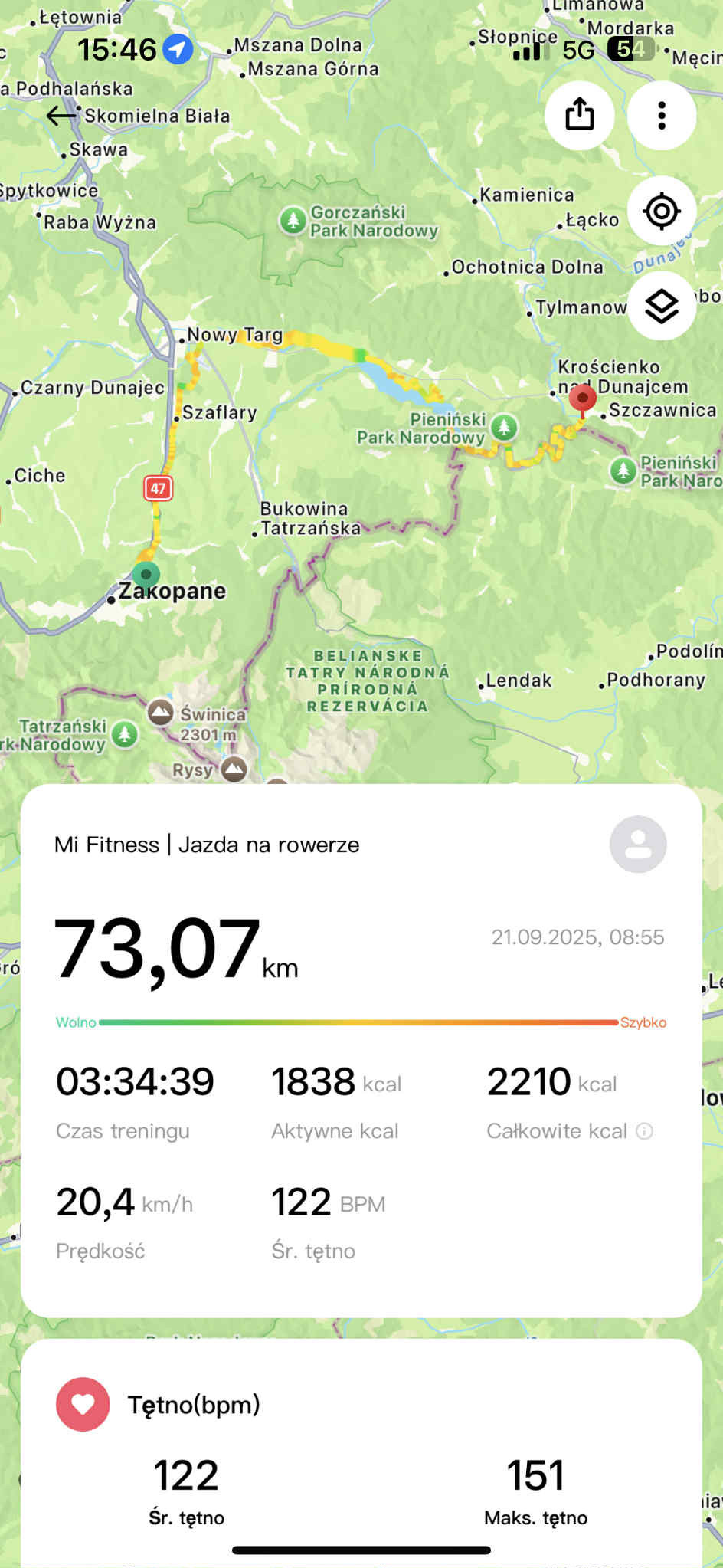The width and height of the screenshot is (723, 1568).
Task: Open the three-dot overflow menu
Action: pos(662,115)
